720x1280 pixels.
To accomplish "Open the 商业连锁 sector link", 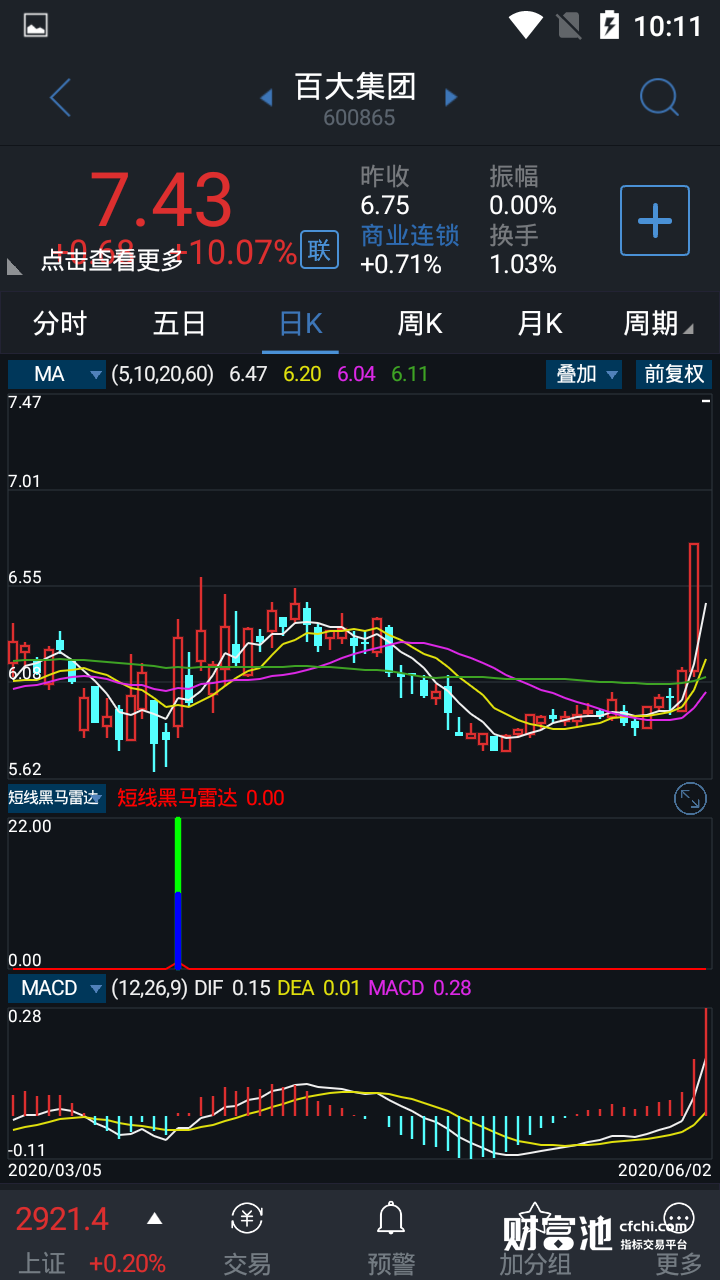I will [x=409, y=236].
